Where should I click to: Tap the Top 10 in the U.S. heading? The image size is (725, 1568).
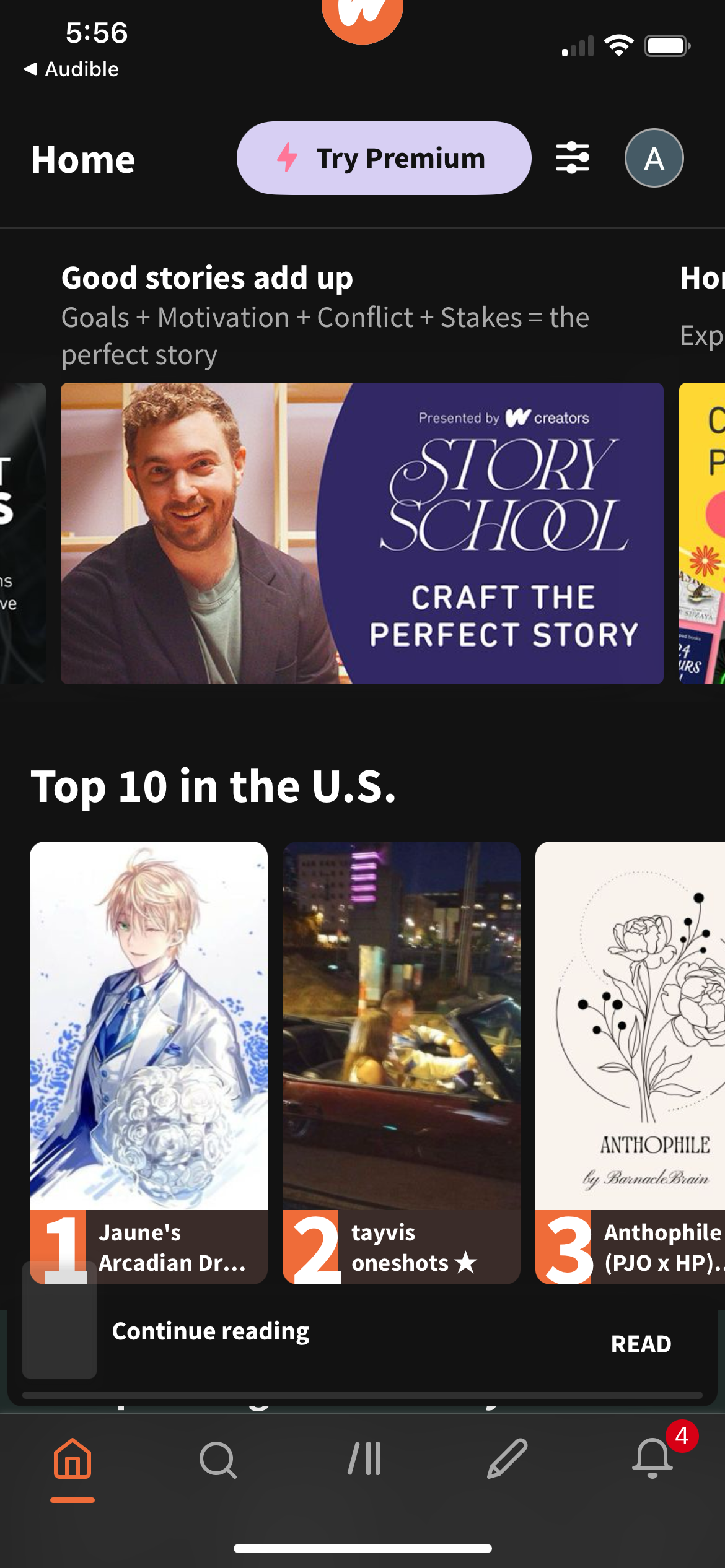[214, 786]
